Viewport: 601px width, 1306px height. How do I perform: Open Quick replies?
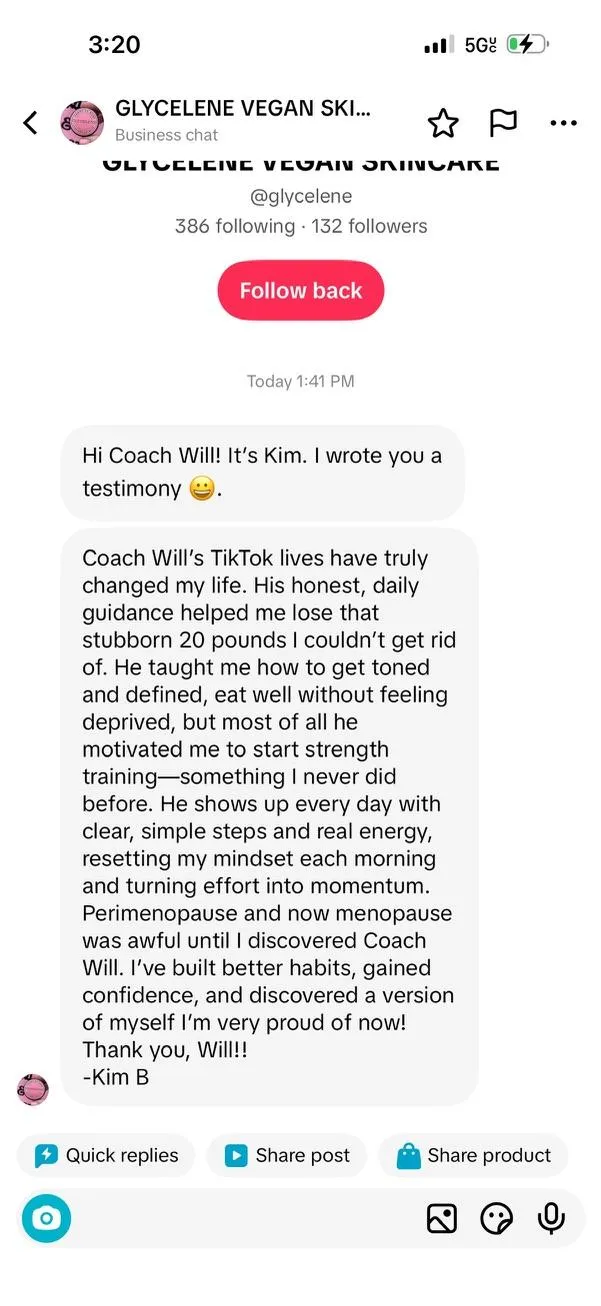click(x=106, y=1156)
